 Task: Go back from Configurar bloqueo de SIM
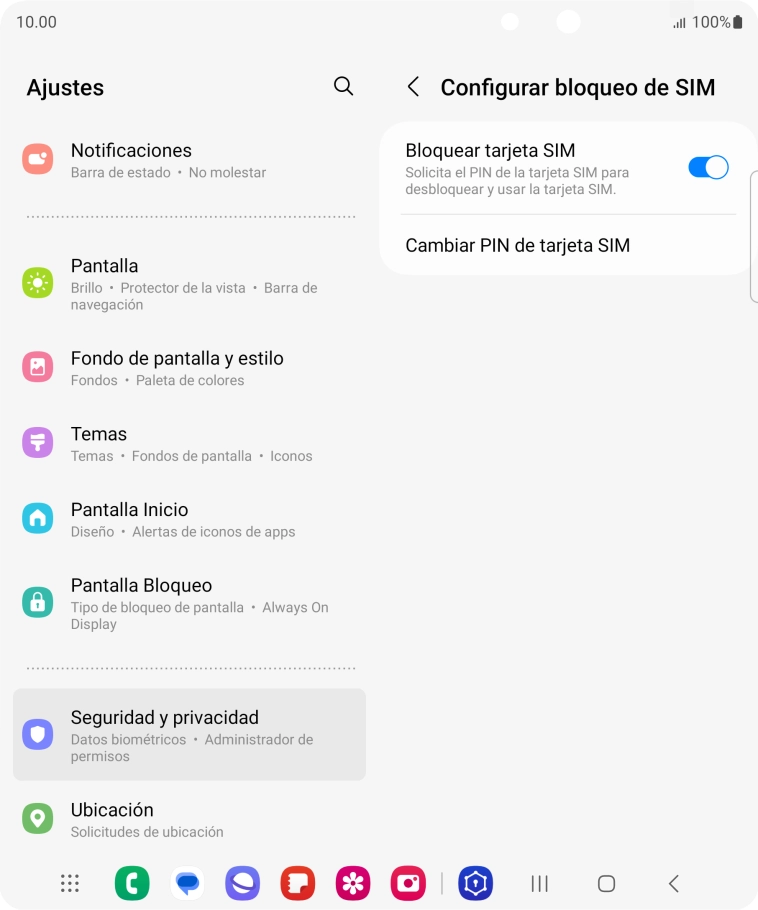[413, 88]
